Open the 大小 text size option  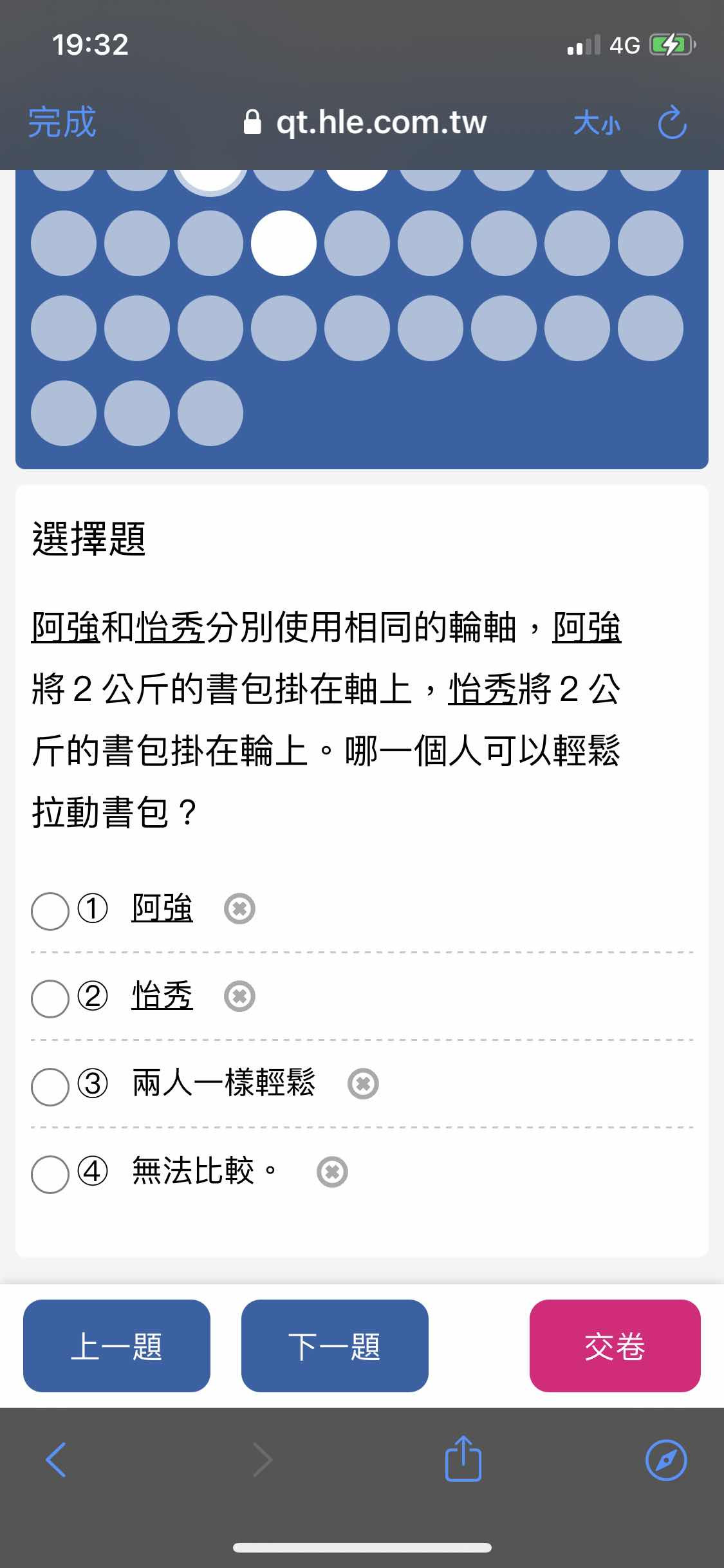597,122
